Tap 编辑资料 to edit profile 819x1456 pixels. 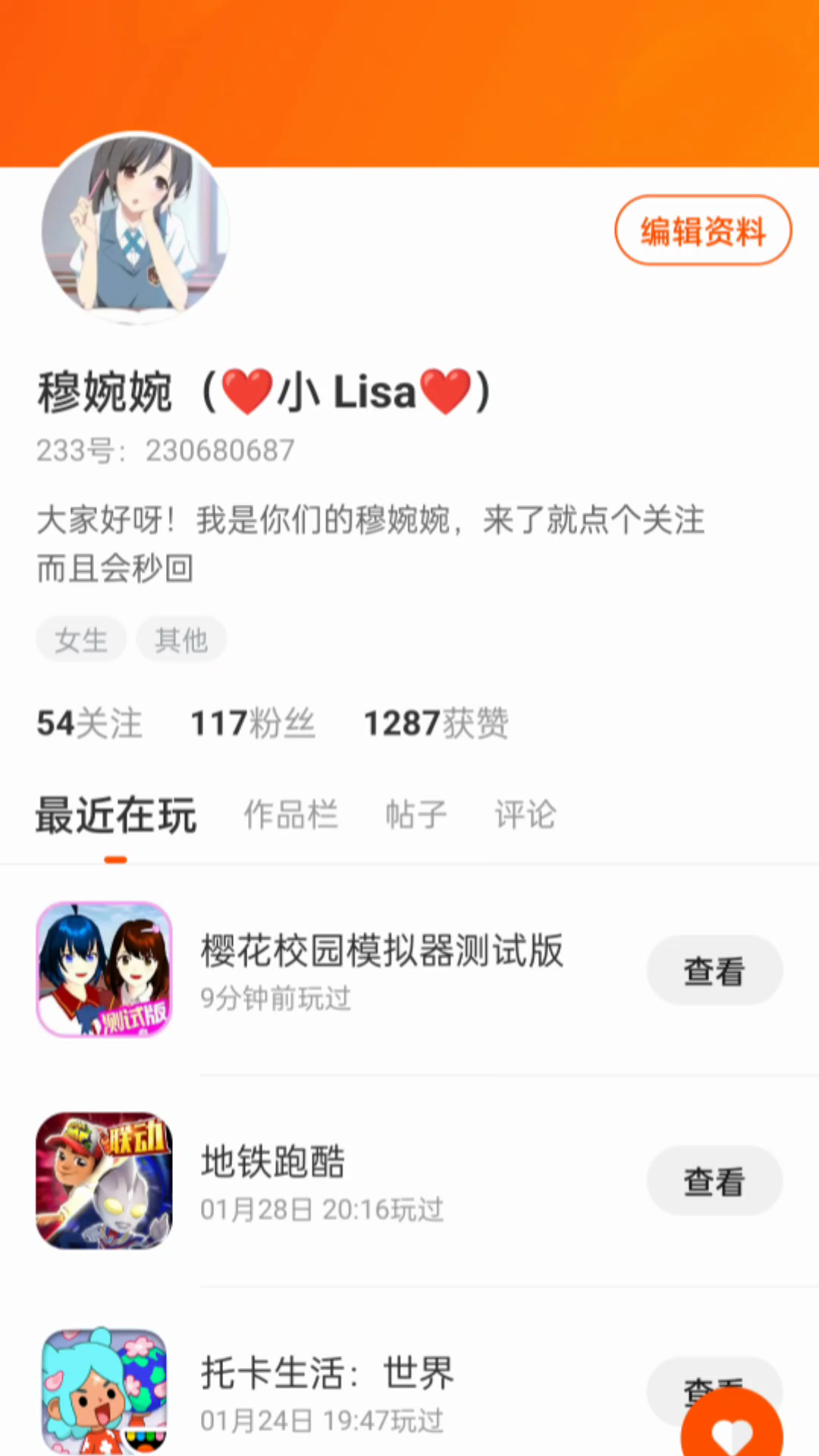click(702, 231)
